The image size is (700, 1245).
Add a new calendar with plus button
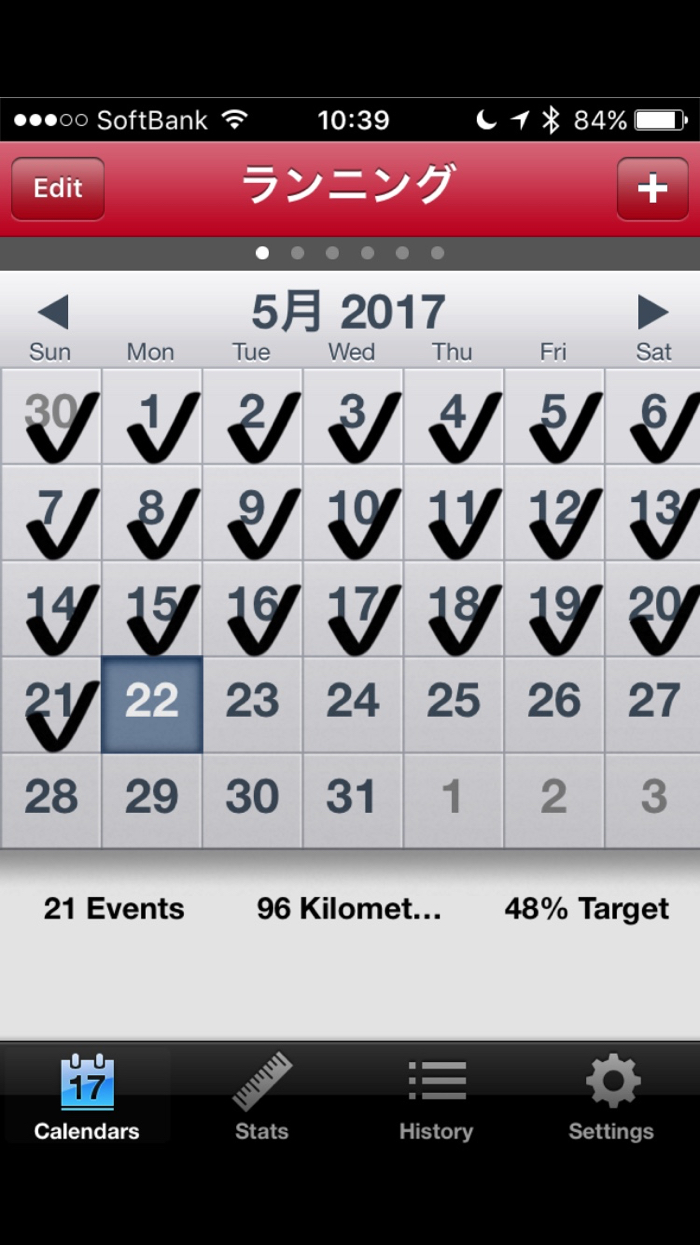[x=652, y=189]
